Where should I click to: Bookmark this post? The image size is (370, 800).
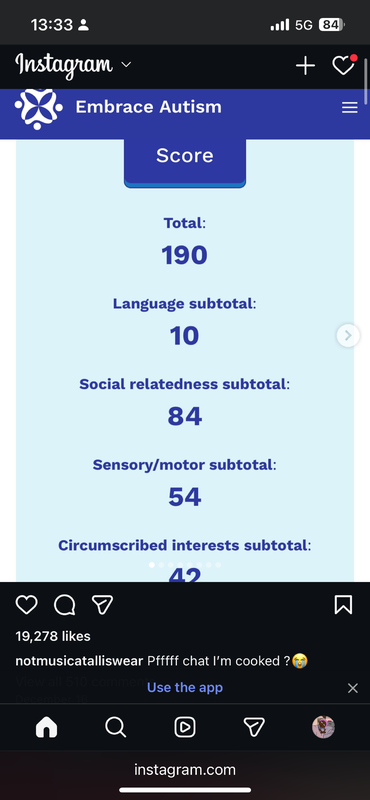point(343,605)
